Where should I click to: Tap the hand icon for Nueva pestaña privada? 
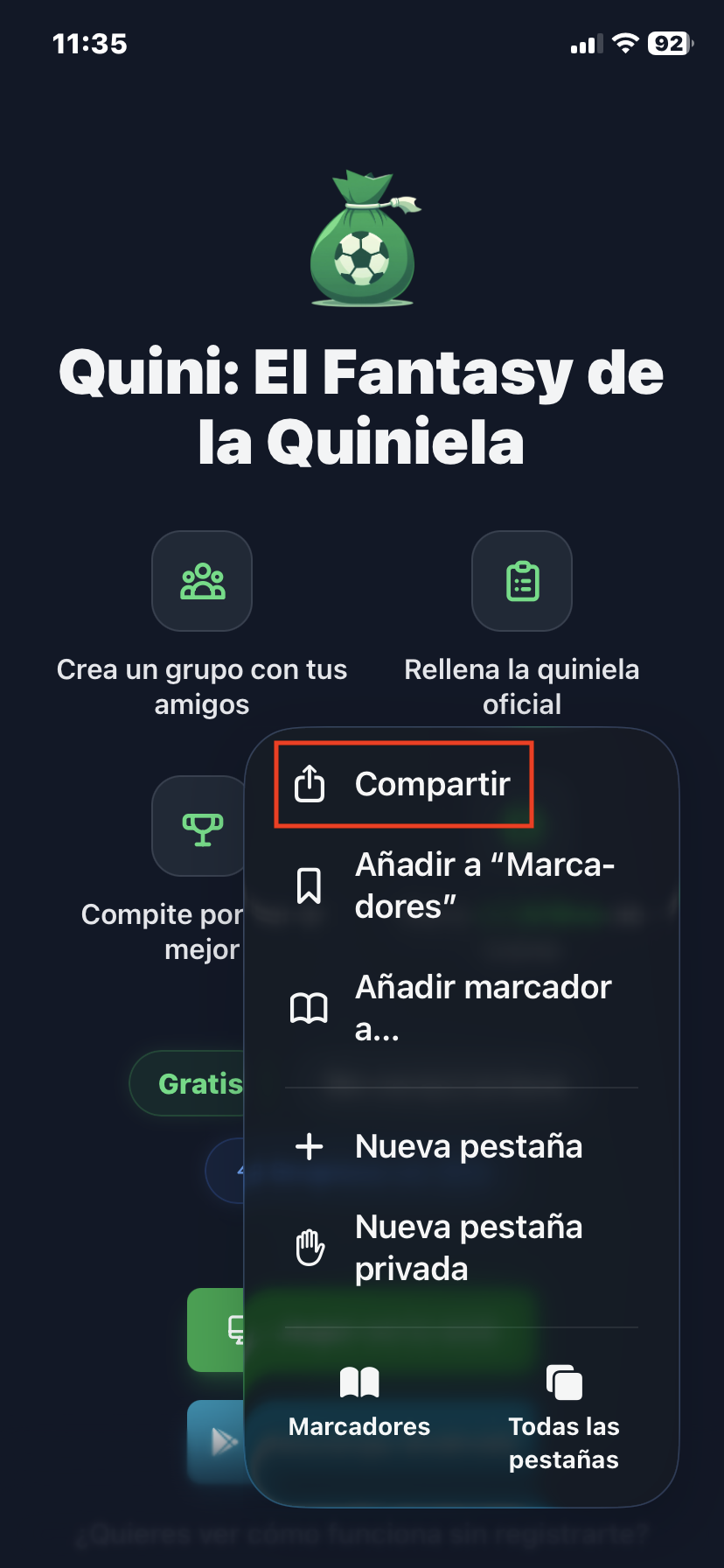coord(309,1246)
